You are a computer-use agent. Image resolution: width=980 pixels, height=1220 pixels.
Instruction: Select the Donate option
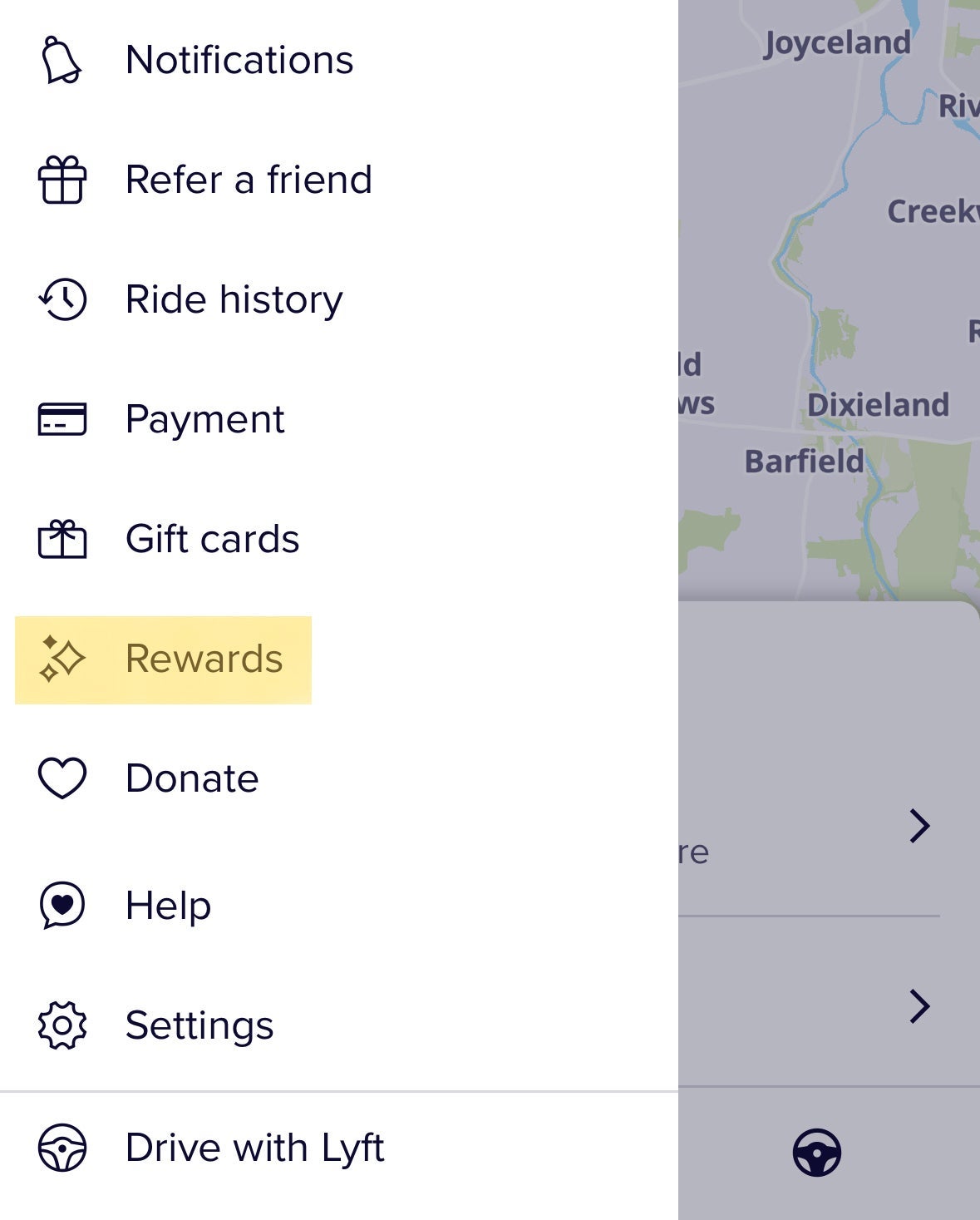(x=191, y=778)
